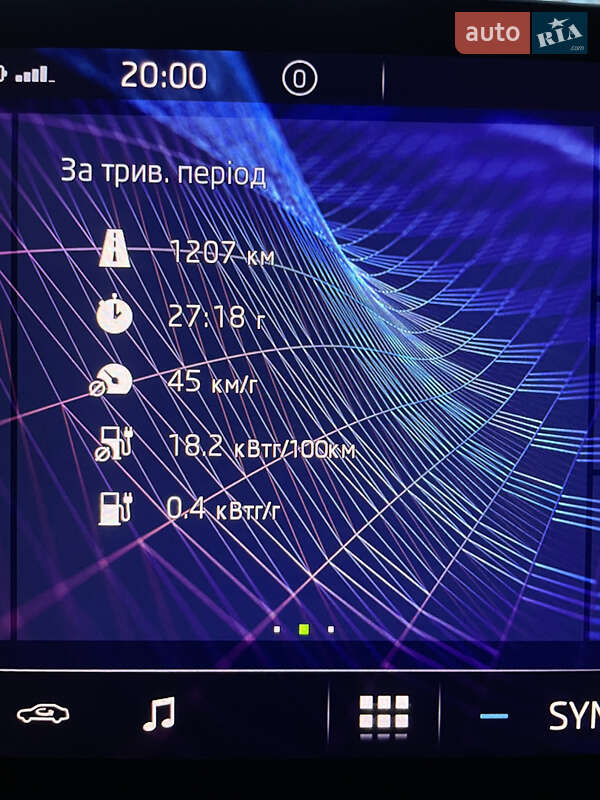Open the apps grid menu
This screenshot has height=800, width=600.
click(384, 715)
